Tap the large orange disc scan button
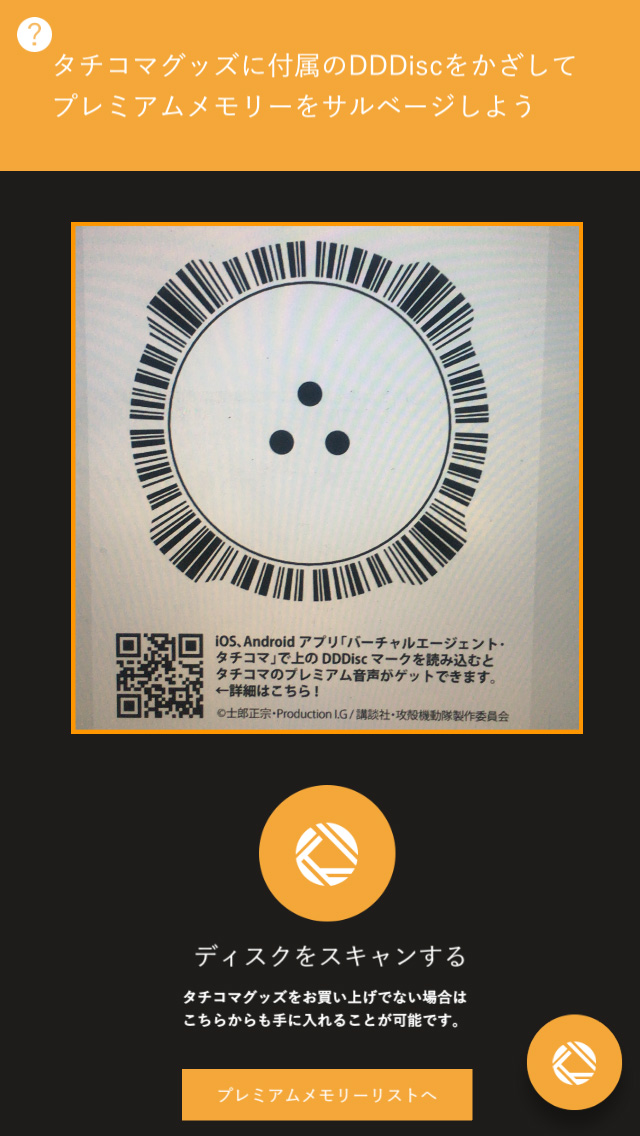 point(327,853)
